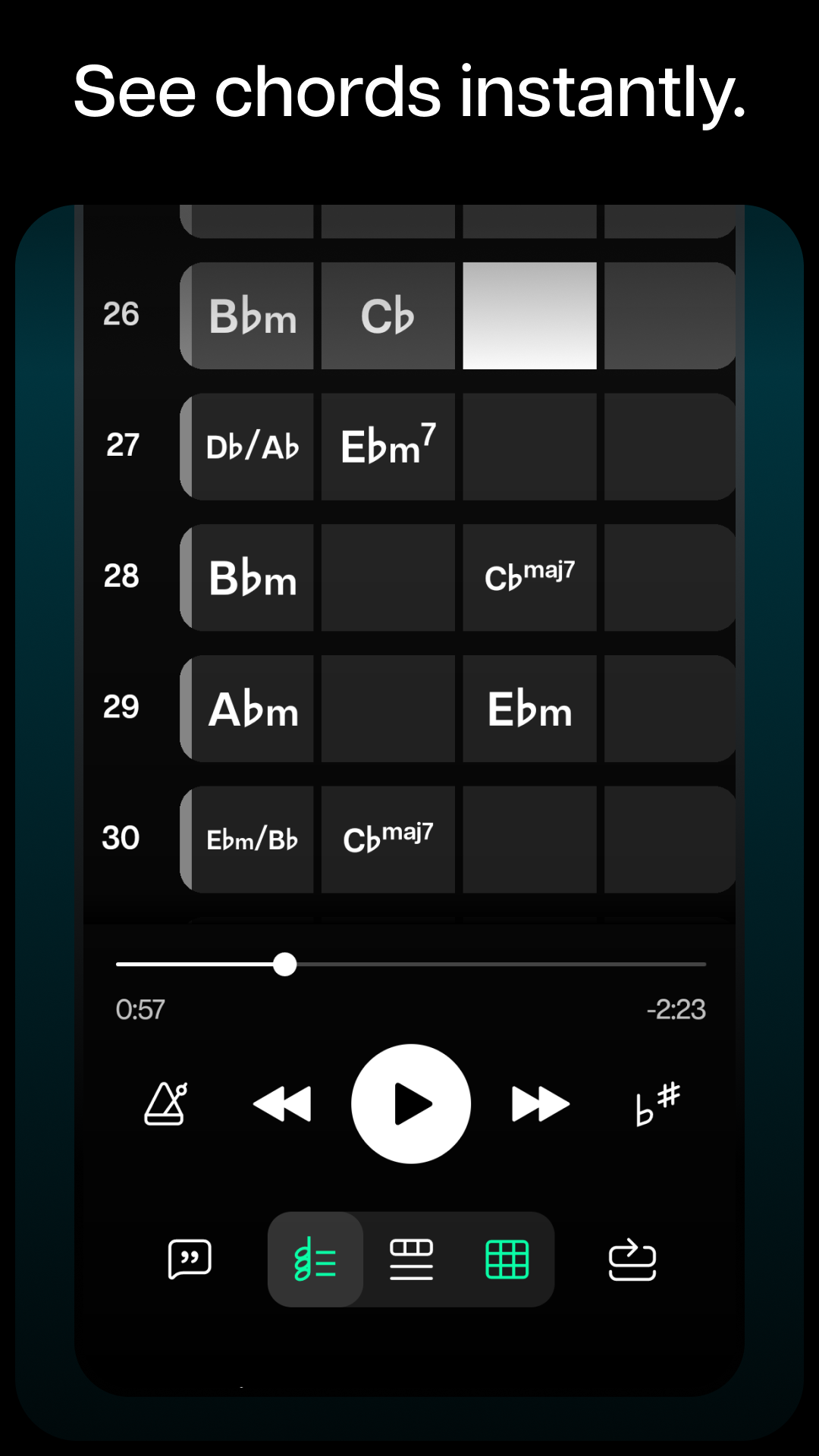The image size is (819, 1456).
Task: Select the Ebm7 chord in bar 27
Action: tap(388, 446)
